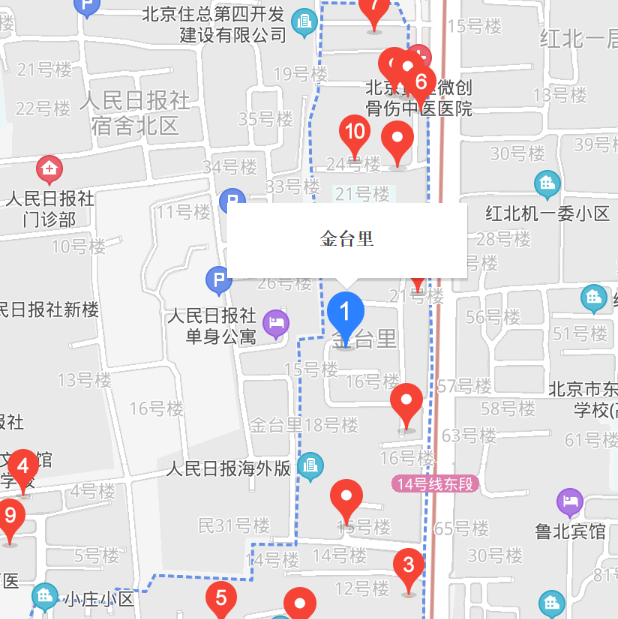Viewport: 618px width, 619px height.
Task: Open the 金台里 info popup
Action: [x=346, y=239]
